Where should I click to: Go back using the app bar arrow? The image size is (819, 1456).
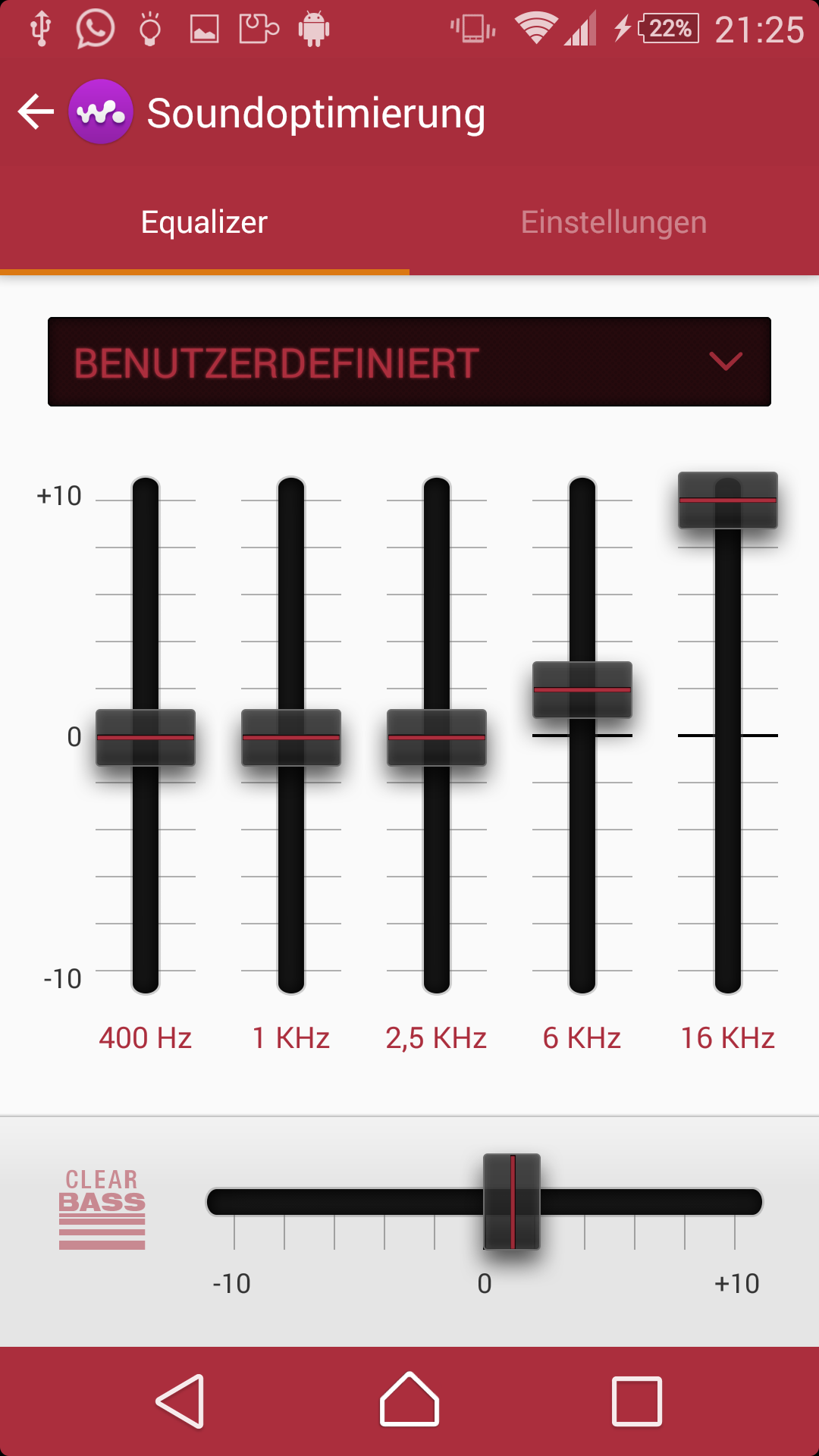[36, 112]
